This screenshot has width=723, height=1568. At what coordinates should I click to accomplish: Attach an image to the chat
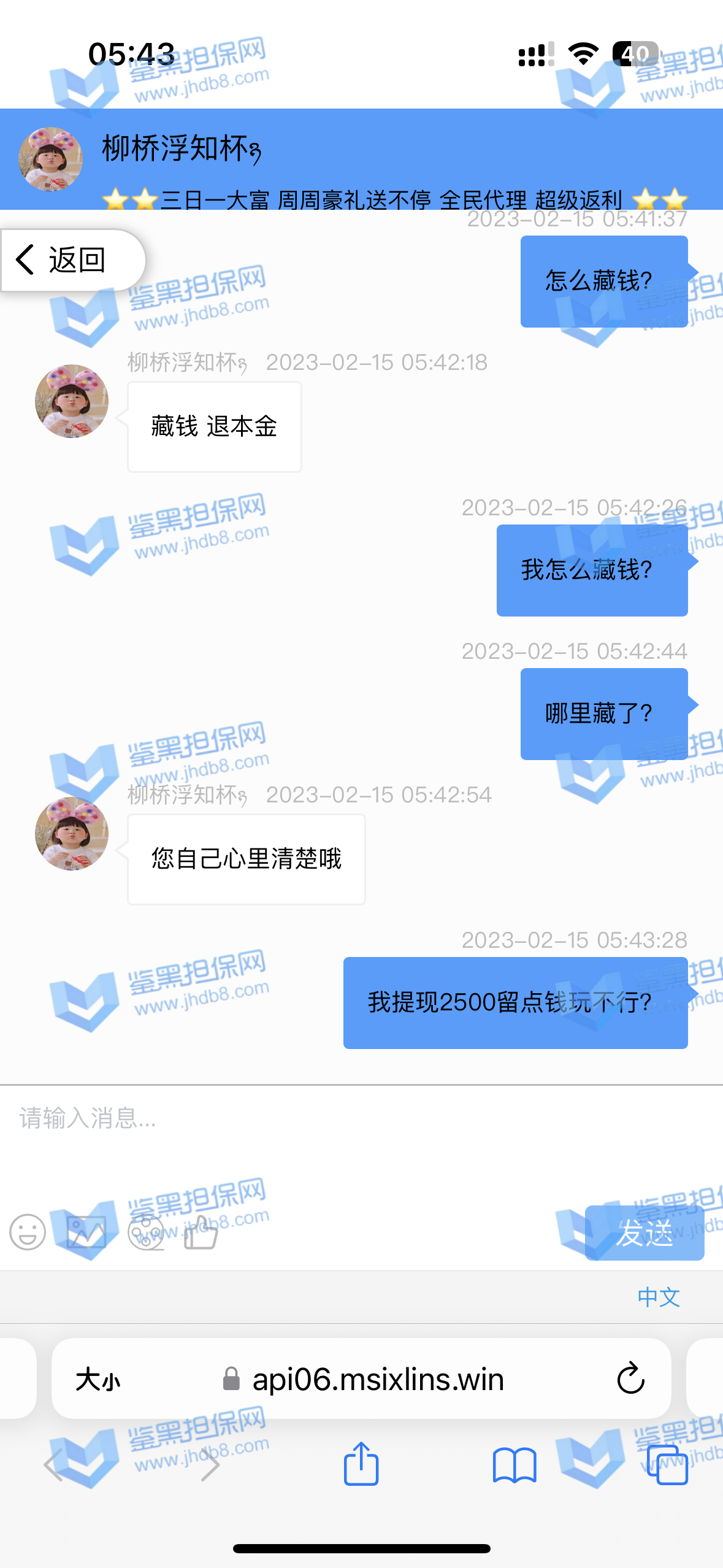tap(86, 1231)
